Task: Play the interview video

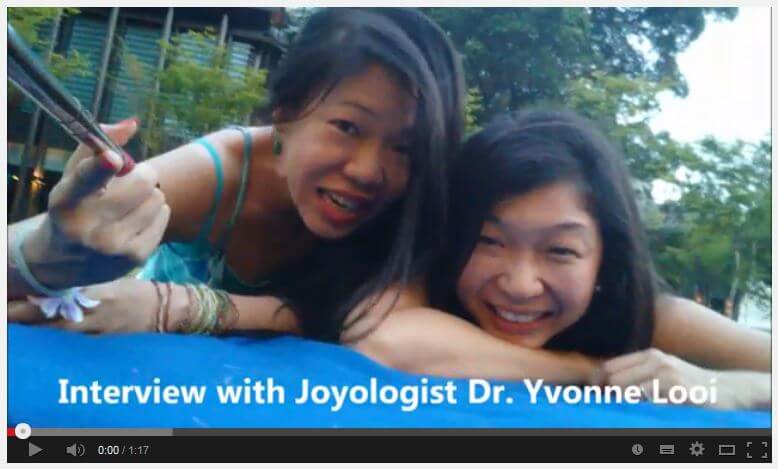Action: pos(35,450)
